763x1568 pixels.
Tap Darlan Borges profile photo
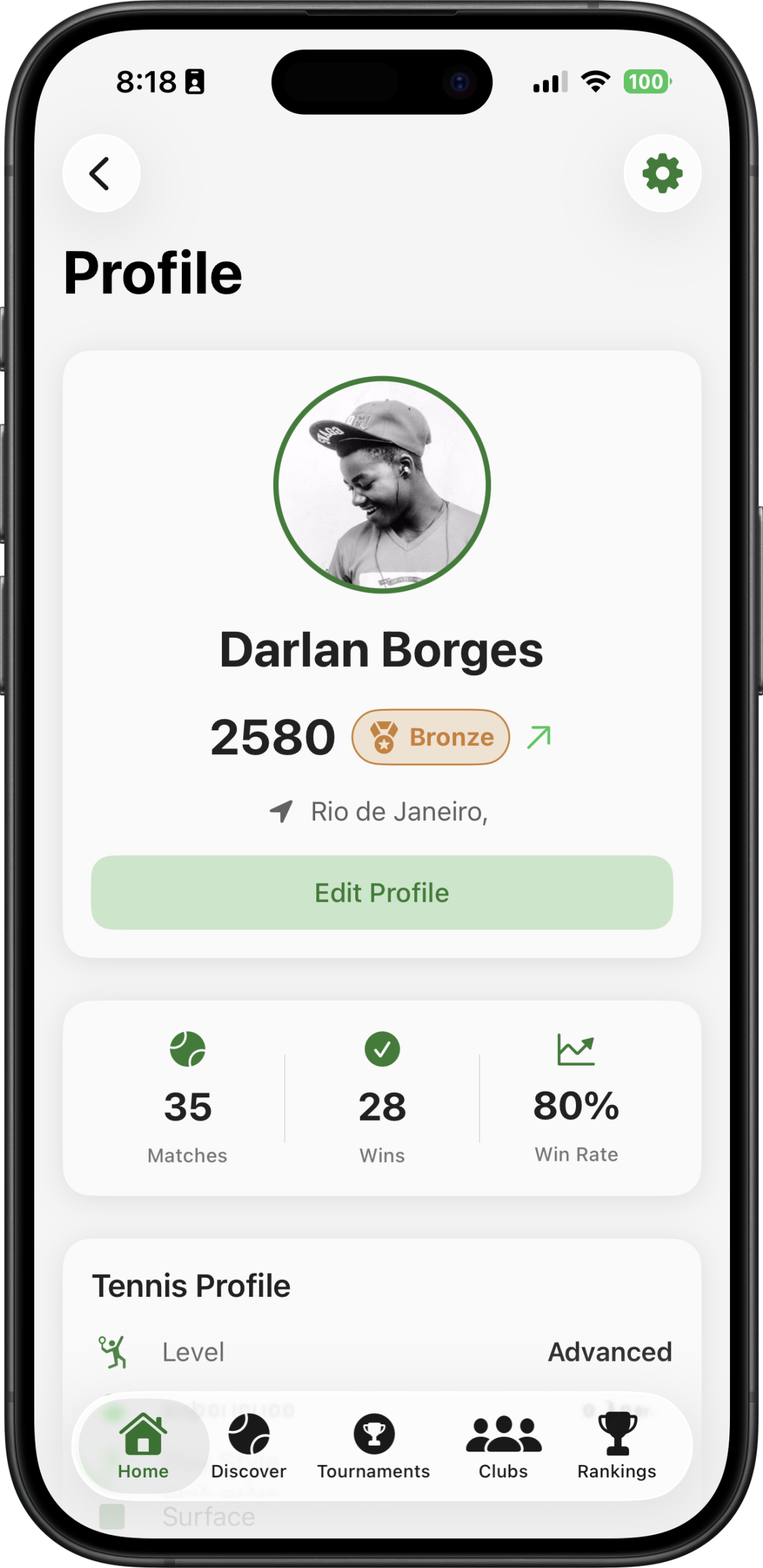point(381,485)
